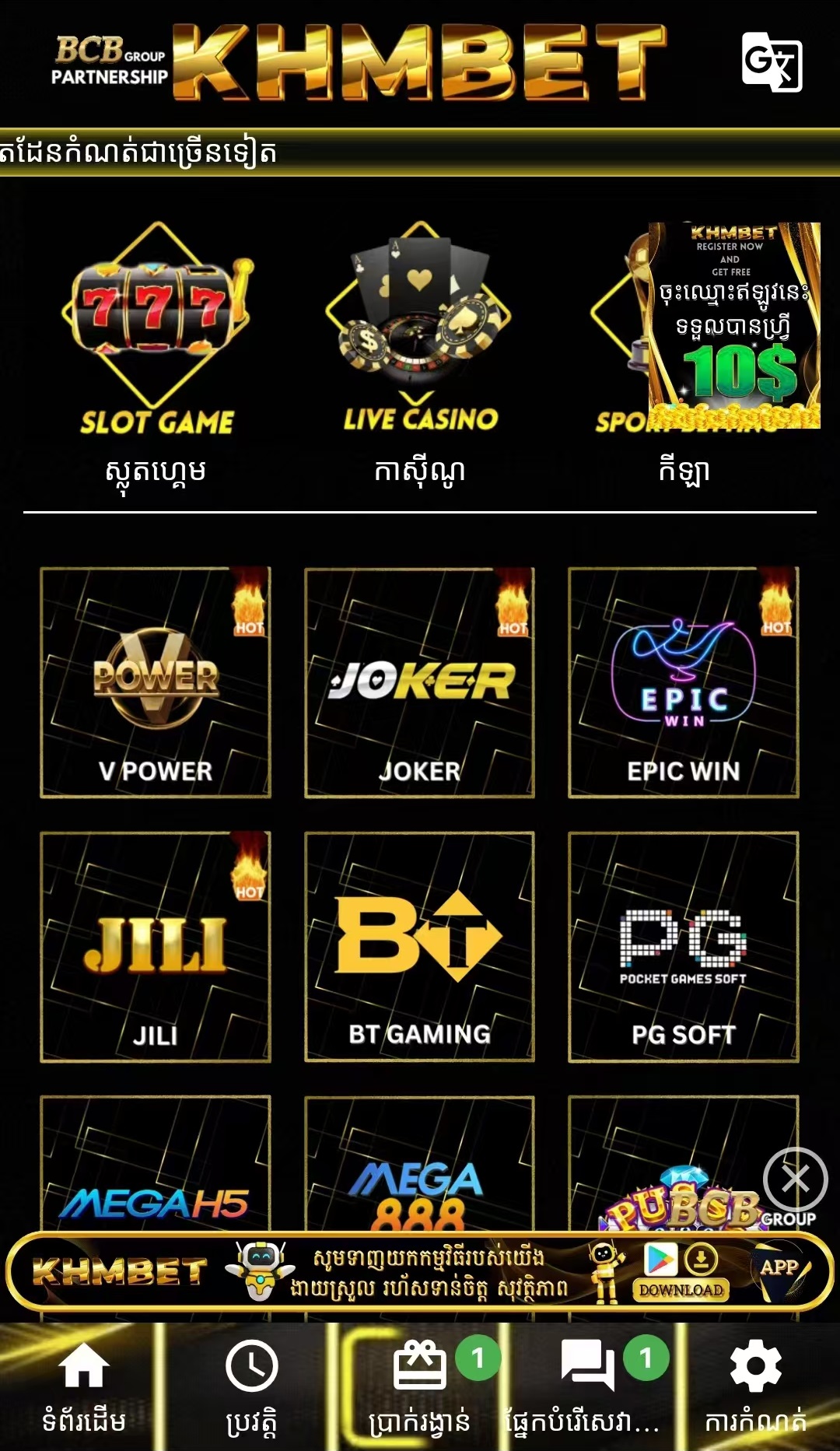This screenshot has width=840, height=1451.
Task: Open the settings tab with gear icon
Action: click(x=755, y=1386)
